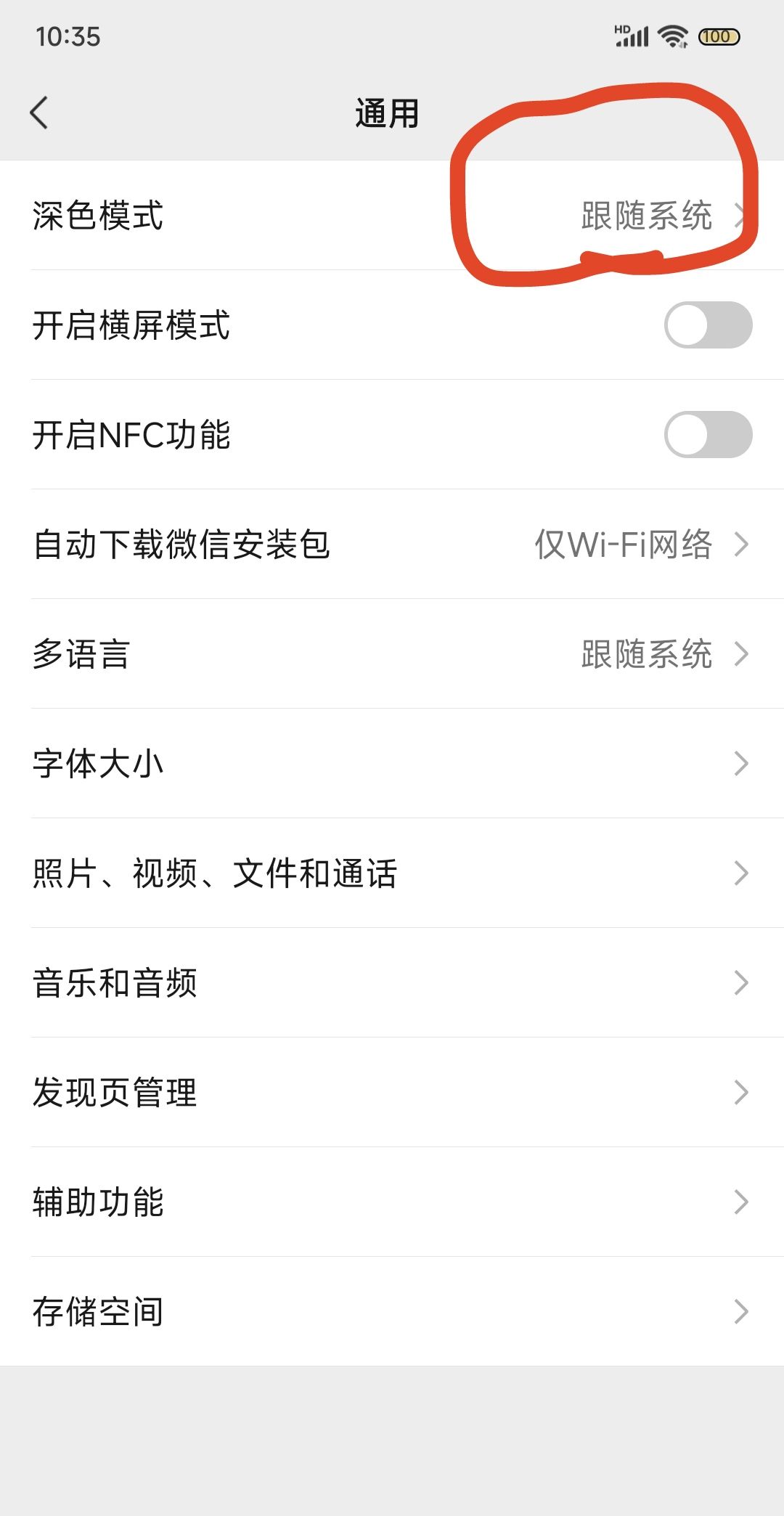Open 音乐和音频 settings
This screenshot has width=784, height=1516.
click(392, 983)
